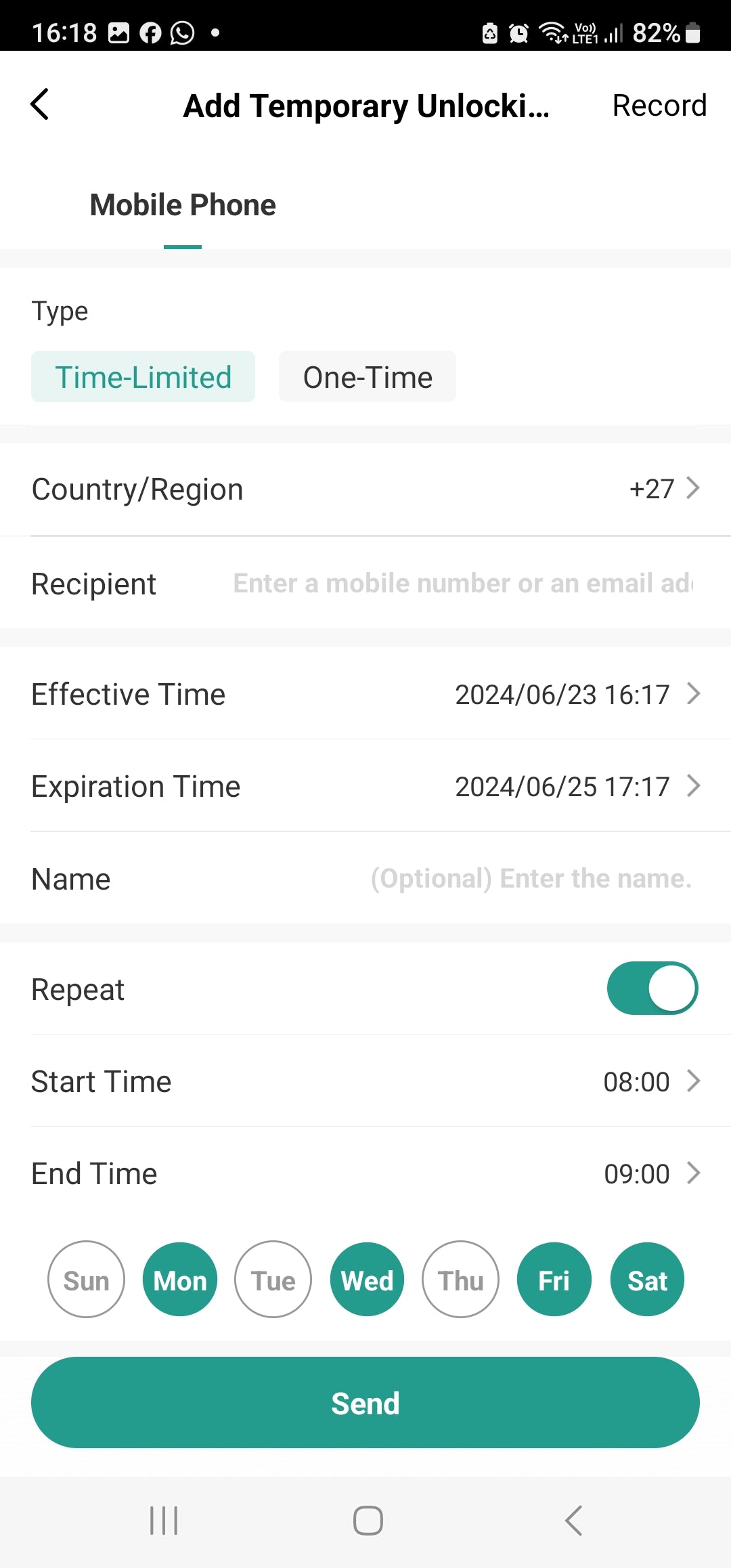The height and width of the screenshot is (1568, 731).
Task: Switch to the Mobile Phone tab
Action: pyautogui.click(x=183, y=205)
